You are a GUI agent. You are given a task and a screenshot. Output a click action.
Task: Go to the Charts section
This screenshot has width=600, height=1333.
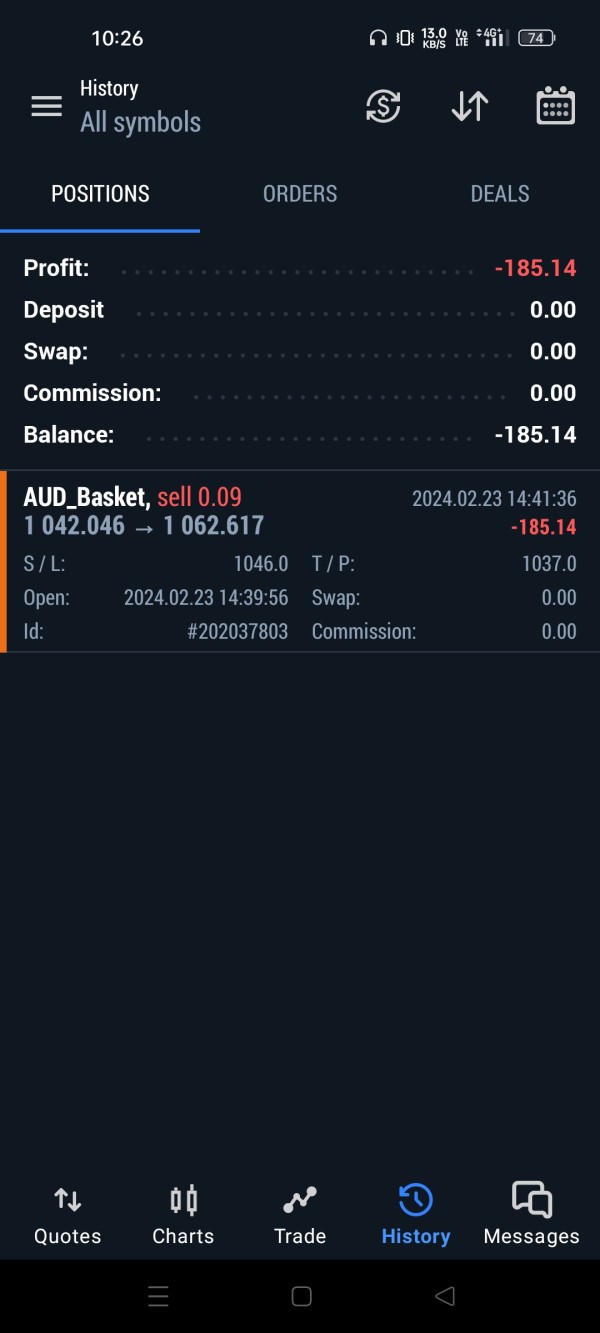[183, 1215]
